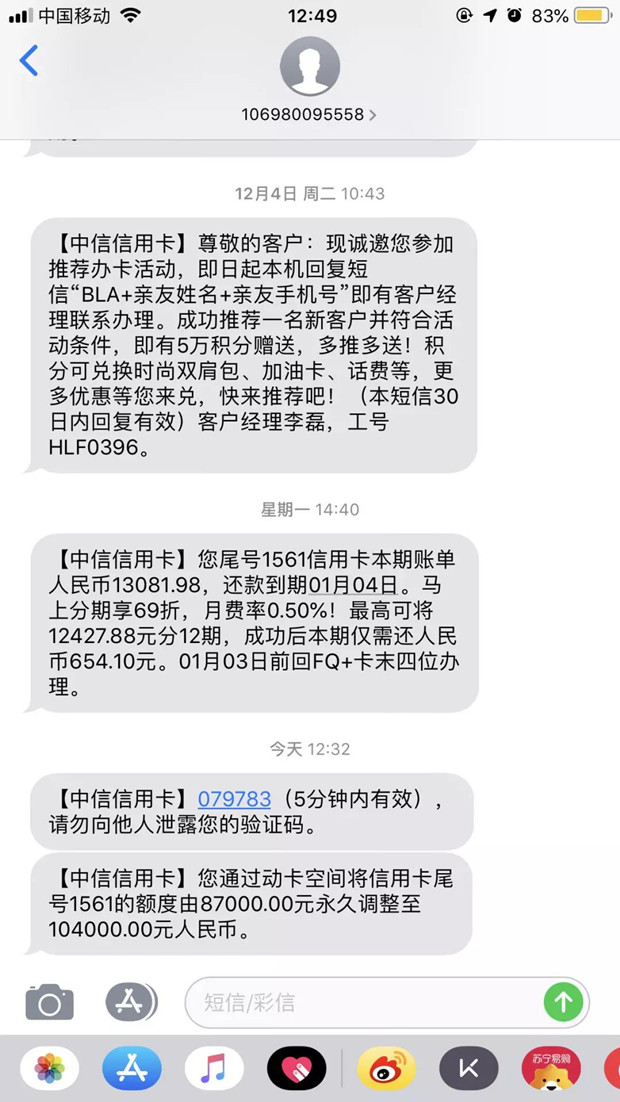Open Photos in the app strip

point(49,1069)
